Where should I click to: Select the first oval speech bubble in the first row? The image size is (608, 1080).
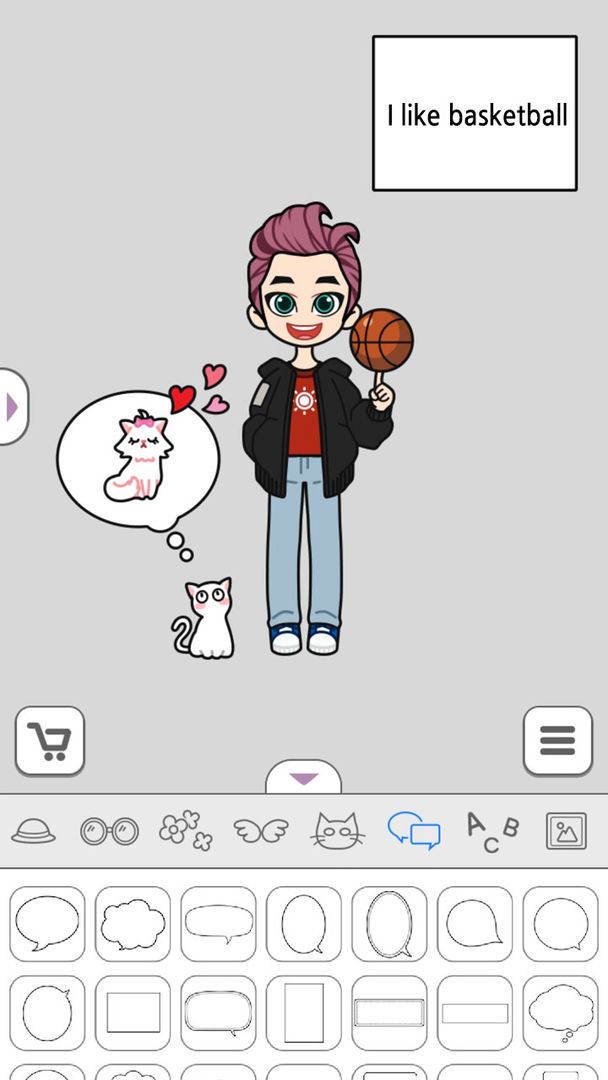pos(47,924)
